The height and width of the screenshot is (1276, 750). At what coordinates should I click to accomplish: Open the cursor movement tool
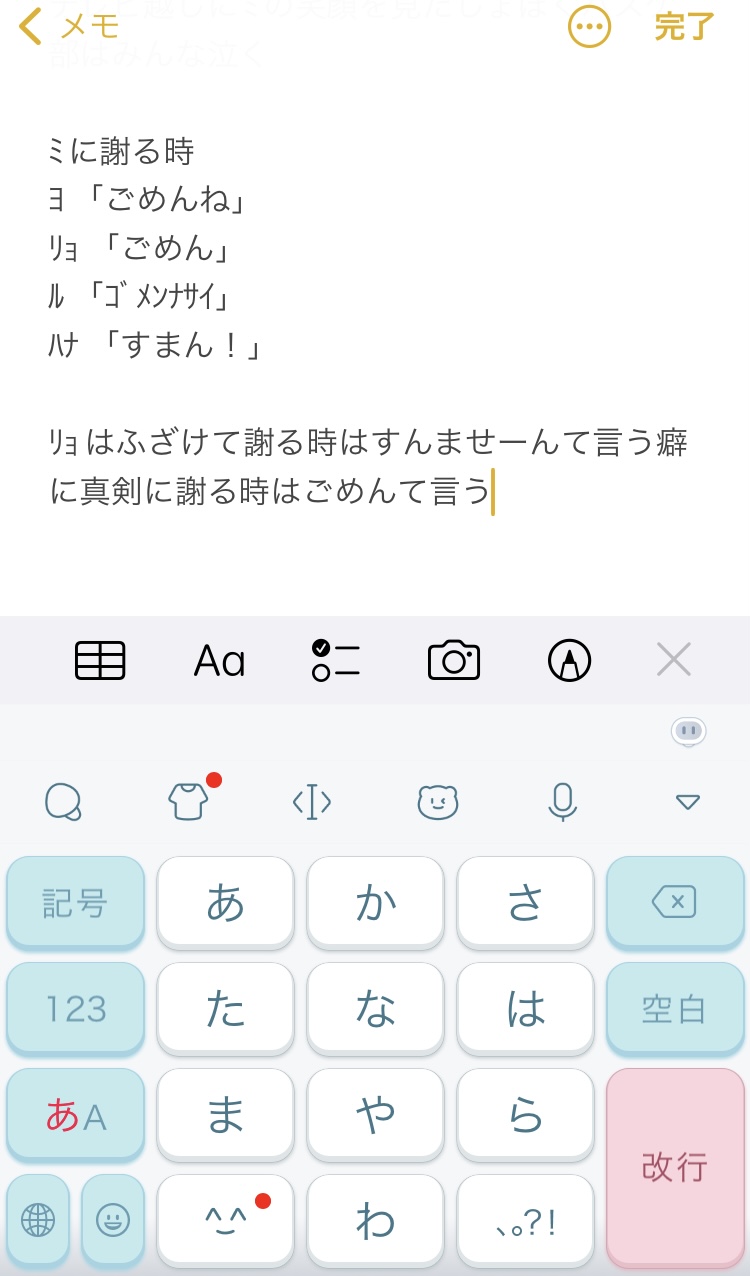(312, 801)
